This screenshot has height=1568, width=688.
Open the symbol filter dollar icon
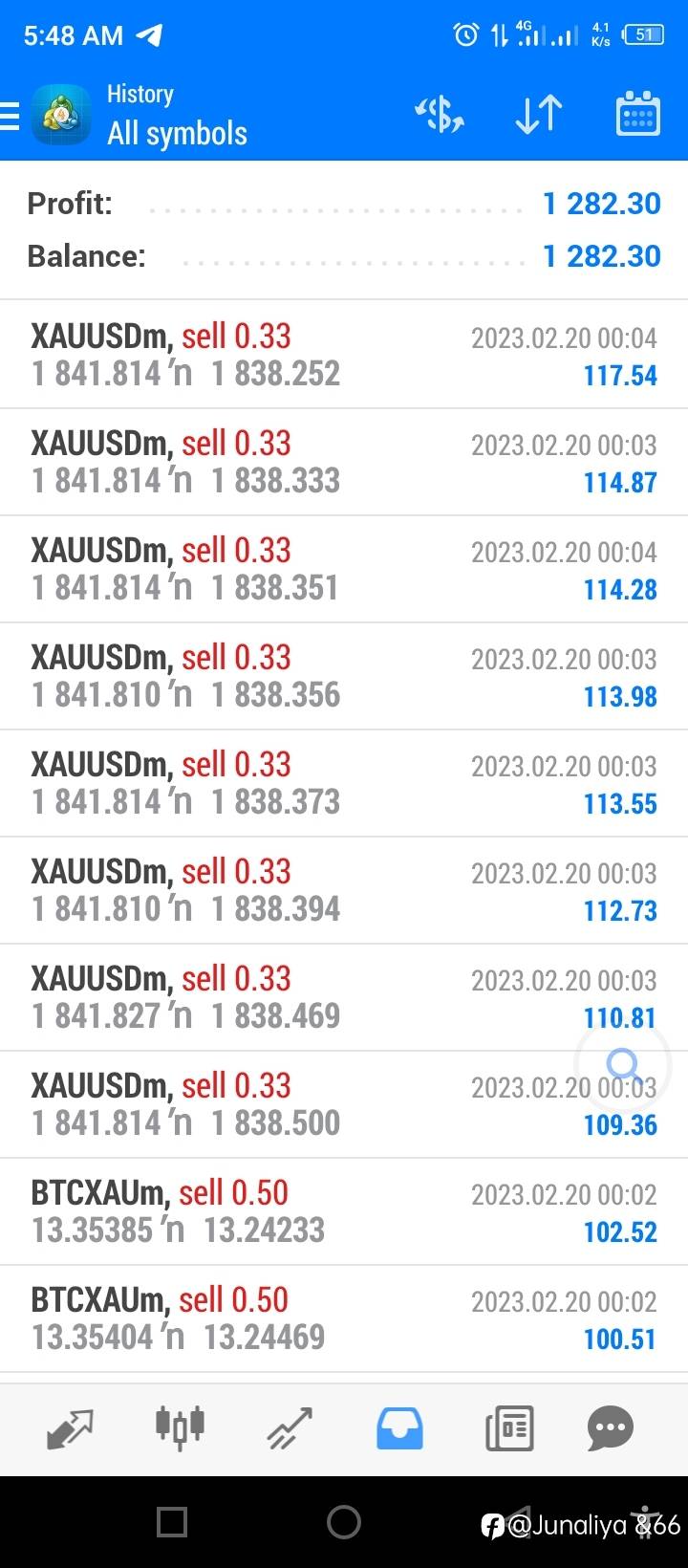(x=440, y=115)
